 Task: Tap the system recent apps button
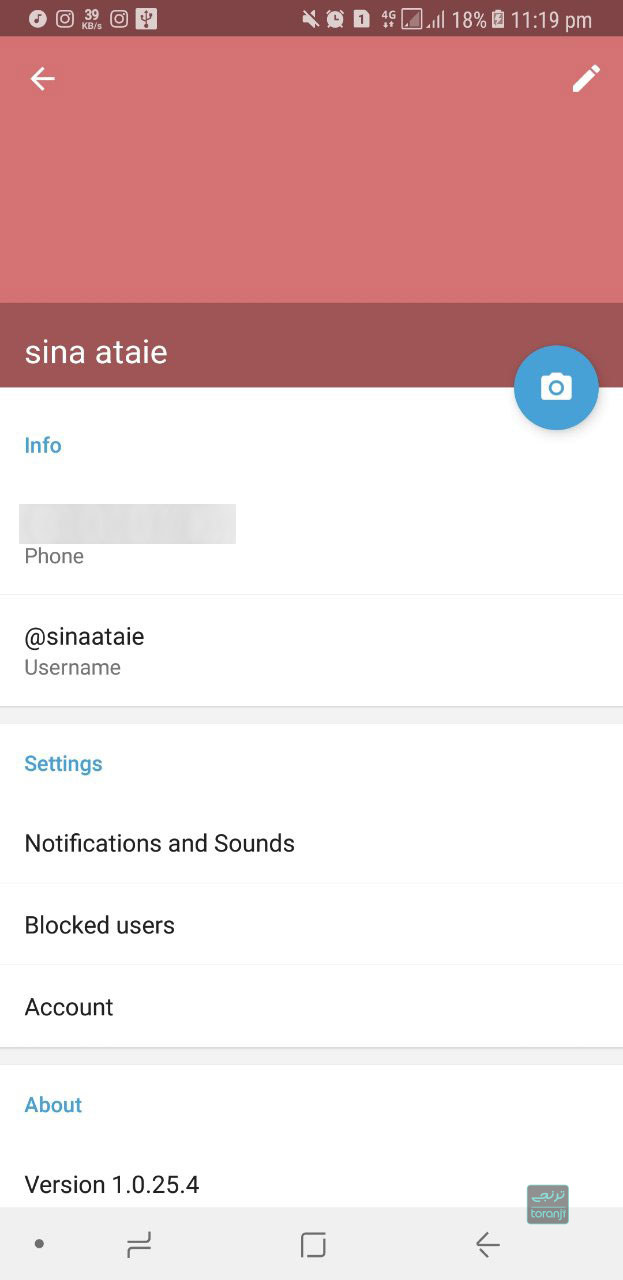pyautogui.click(x=139, y=1244)
